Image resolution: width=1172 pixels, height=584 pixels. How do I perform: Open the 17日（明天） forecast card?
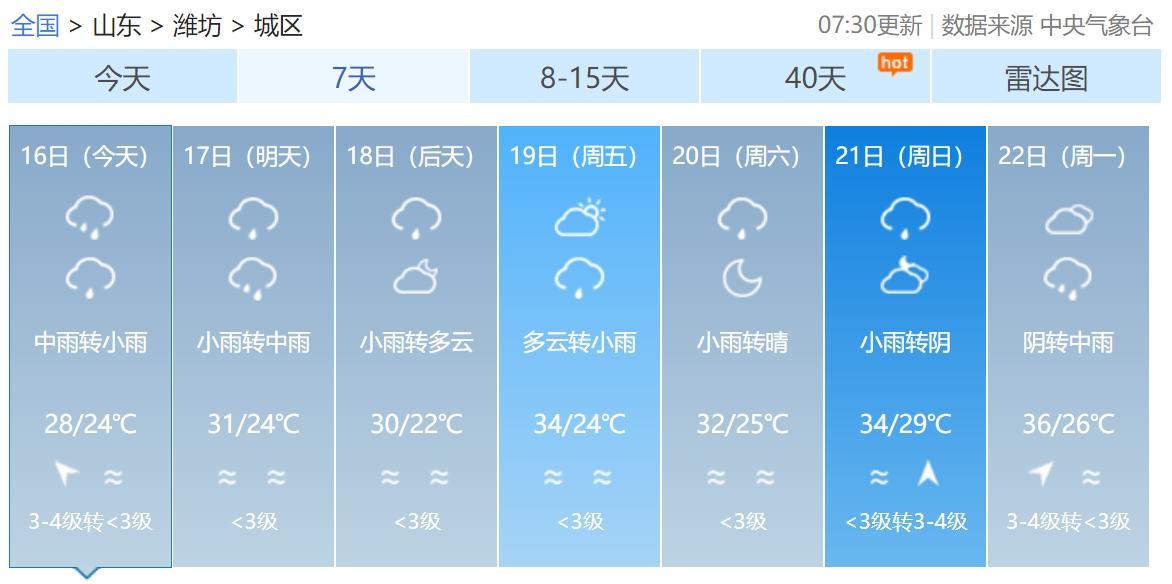(253, 345)
